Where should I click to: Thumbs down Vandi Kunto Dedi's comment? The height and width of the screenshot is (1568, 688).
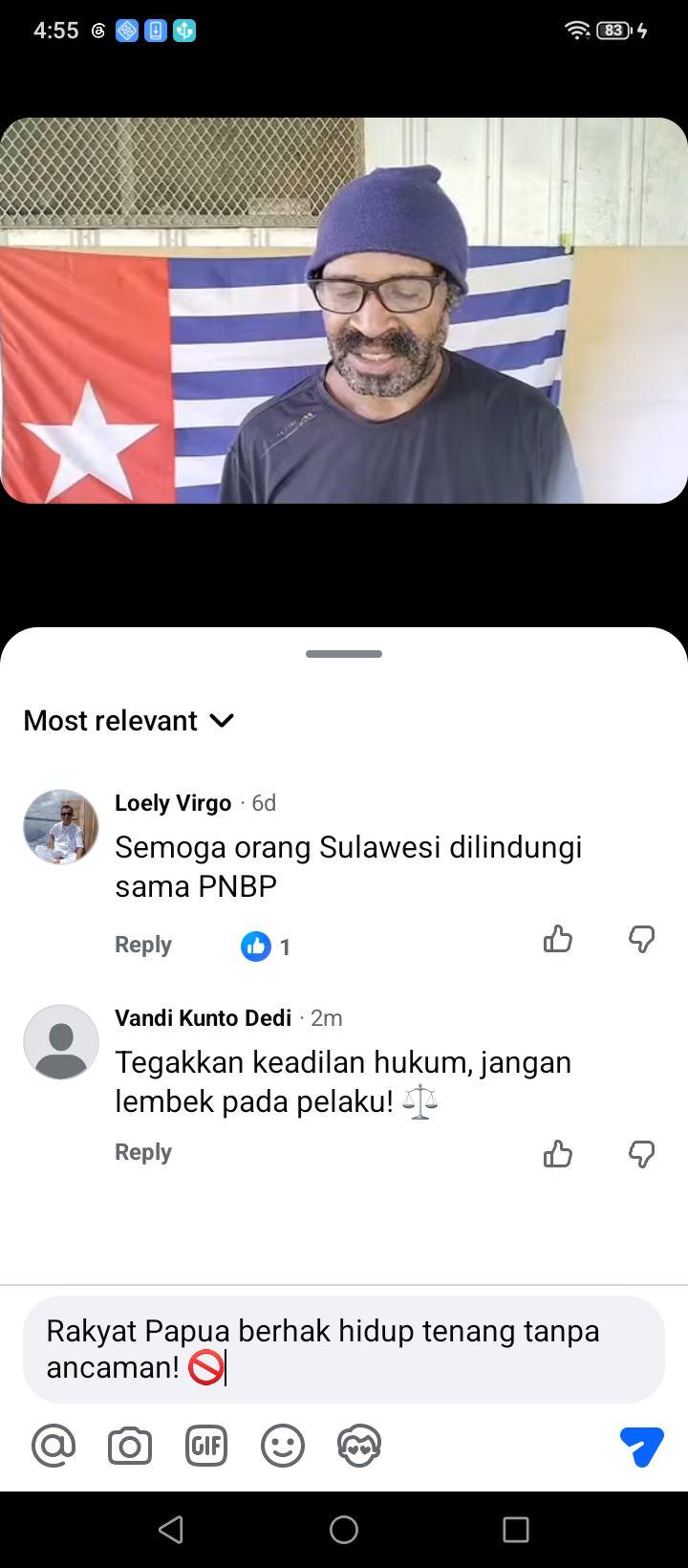641,1154
